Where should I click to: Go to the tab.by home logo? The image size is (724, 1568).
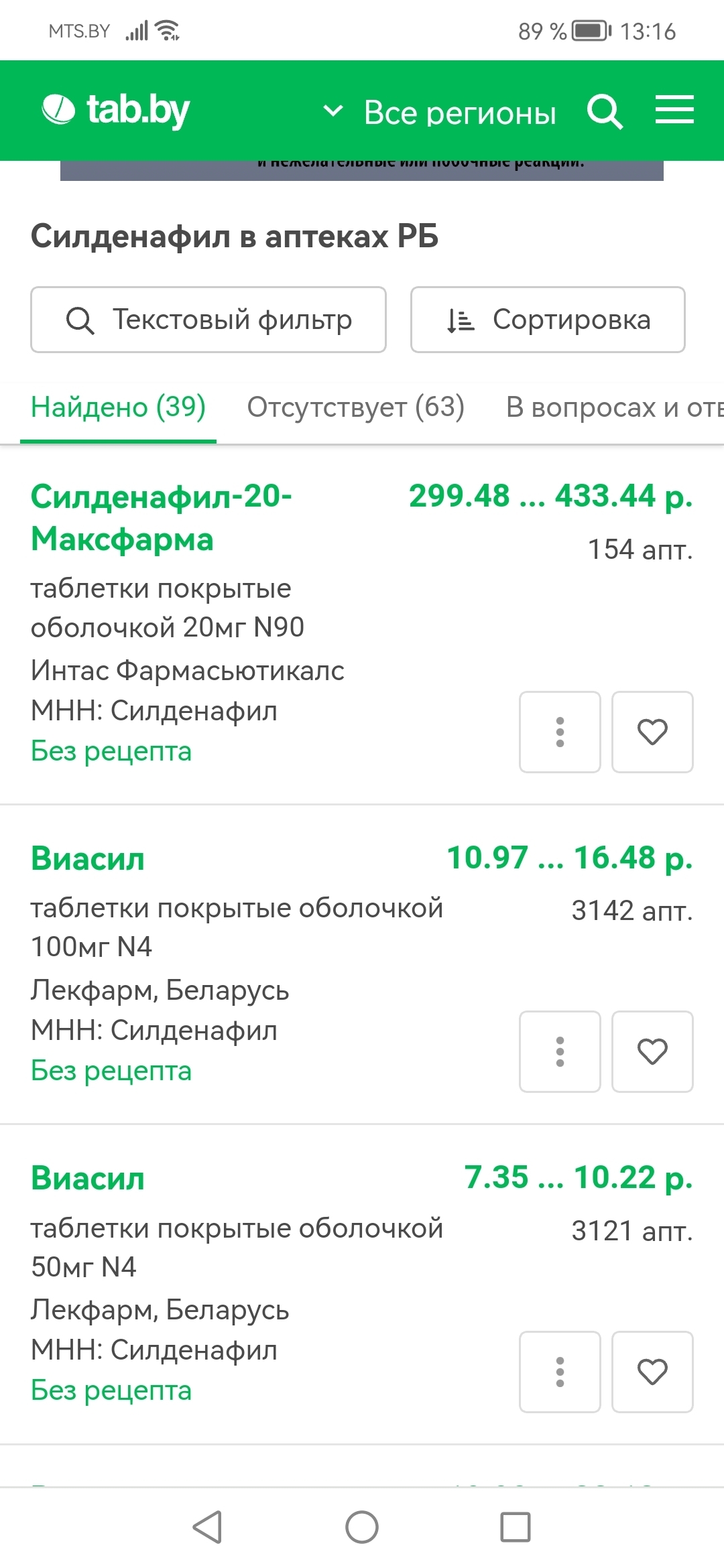click(116, 111)
